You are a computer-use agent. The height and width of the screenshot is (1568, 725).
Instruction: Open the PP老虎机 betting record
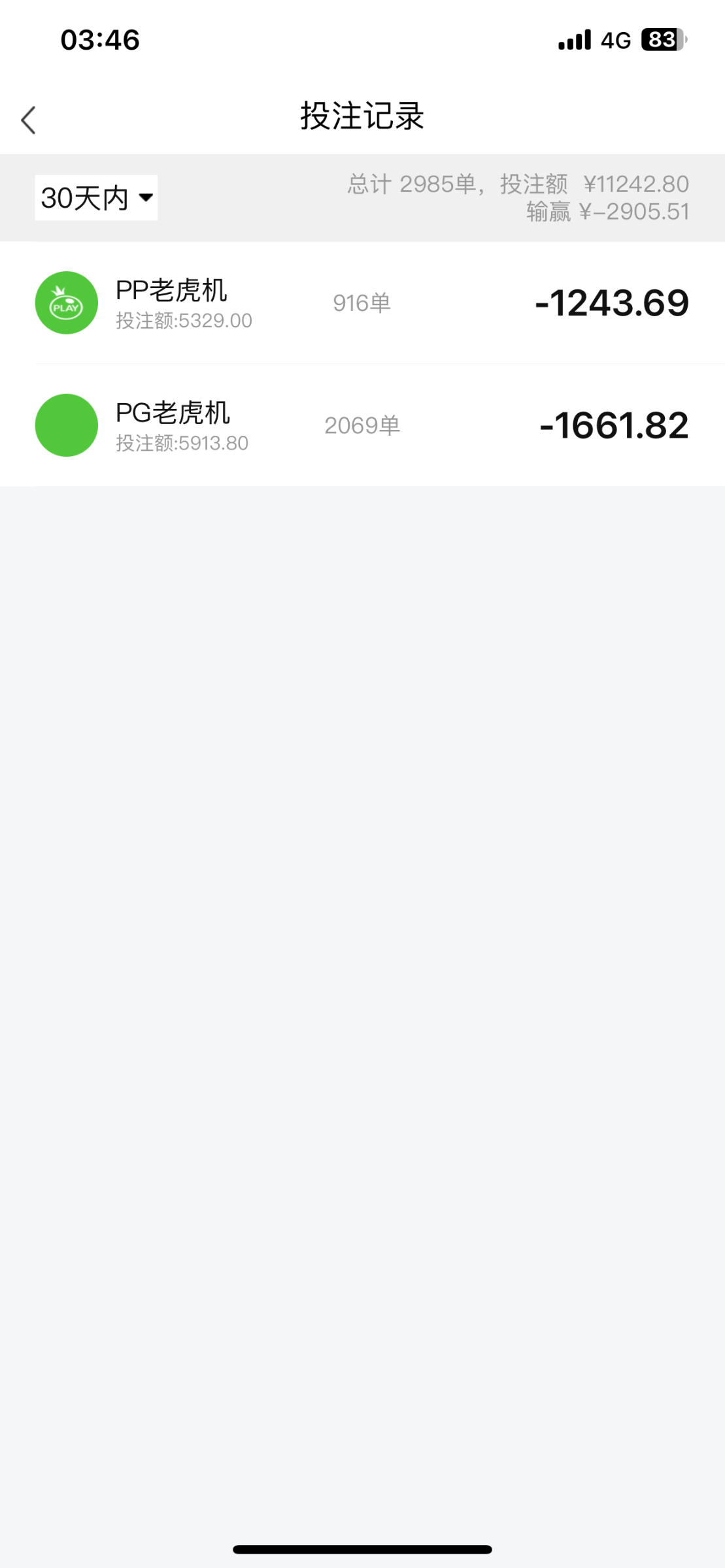pos(362,303)
